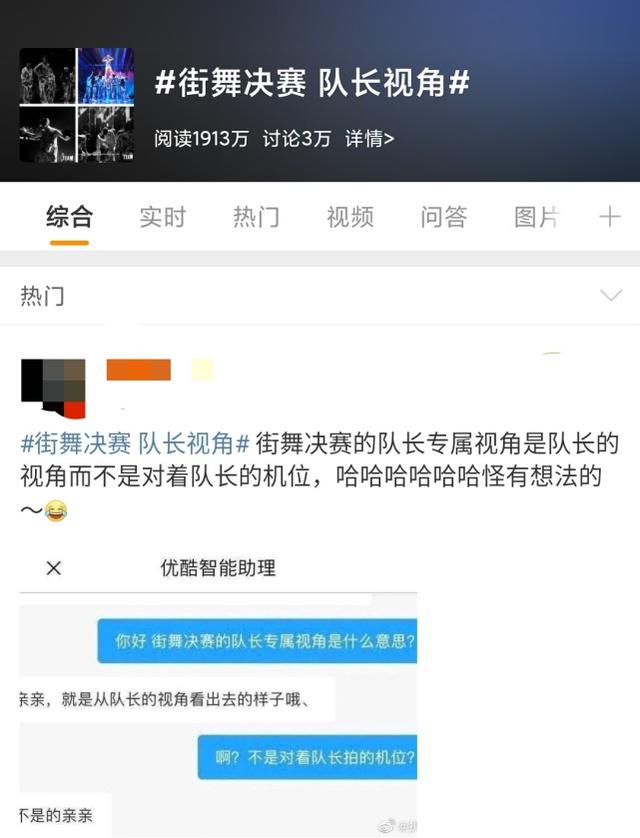
Task: Switch to the 热门 tab
Action: click(256, 216)
